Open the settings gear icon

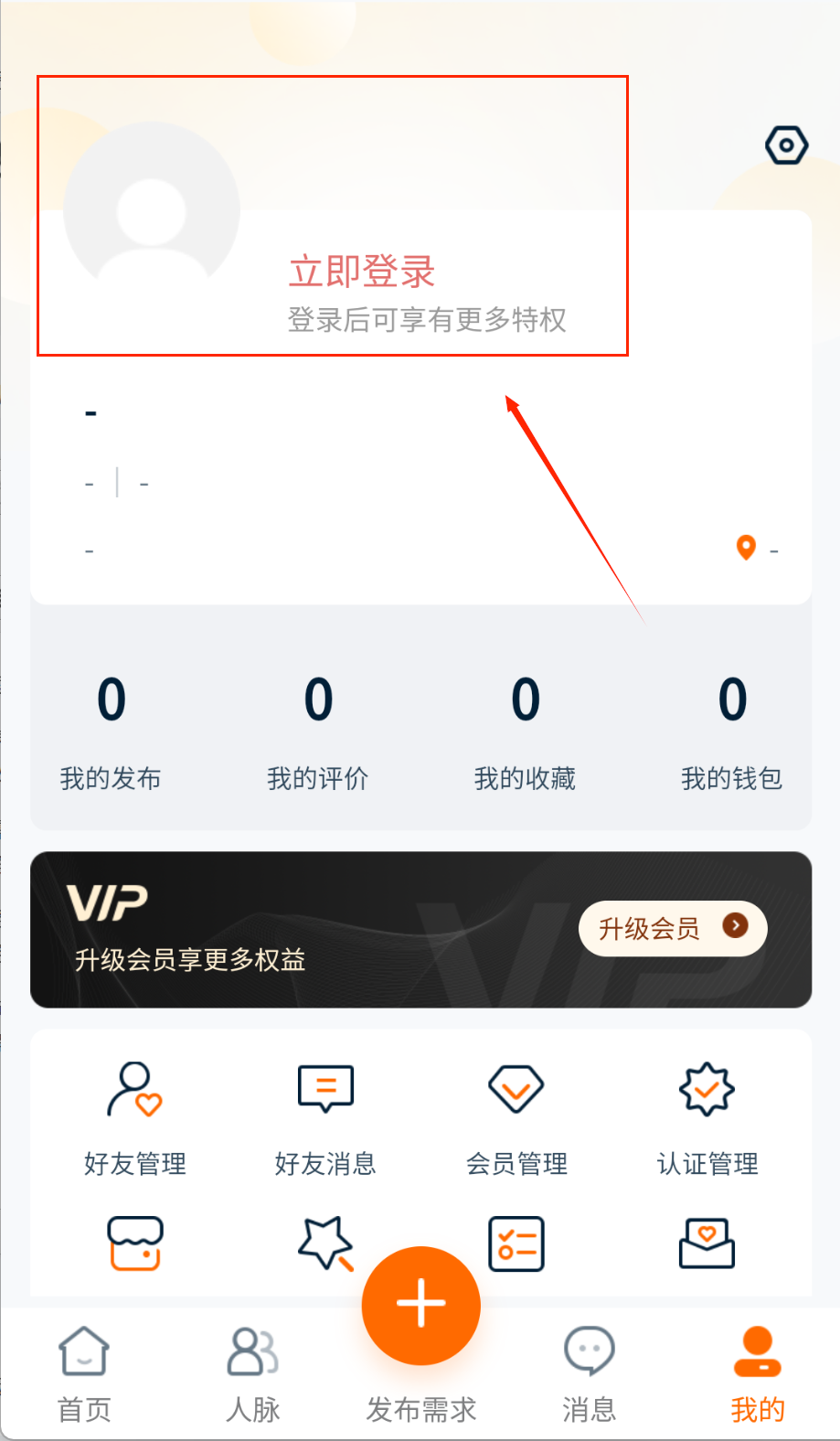(786, 145)
